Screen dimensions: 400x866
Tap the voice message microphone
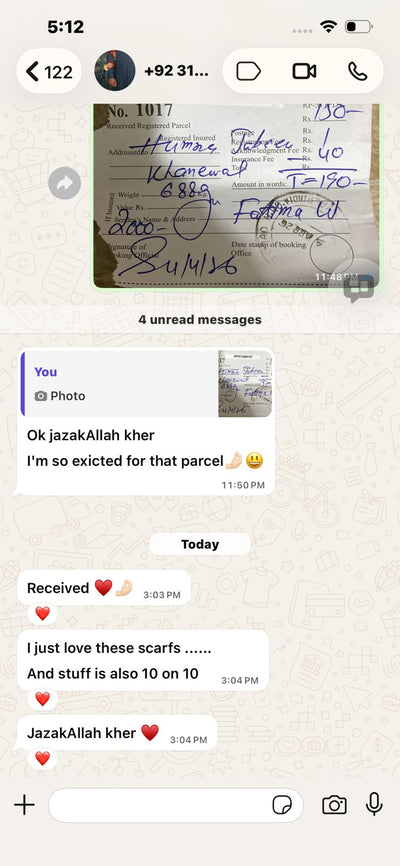tap(374, 804)
